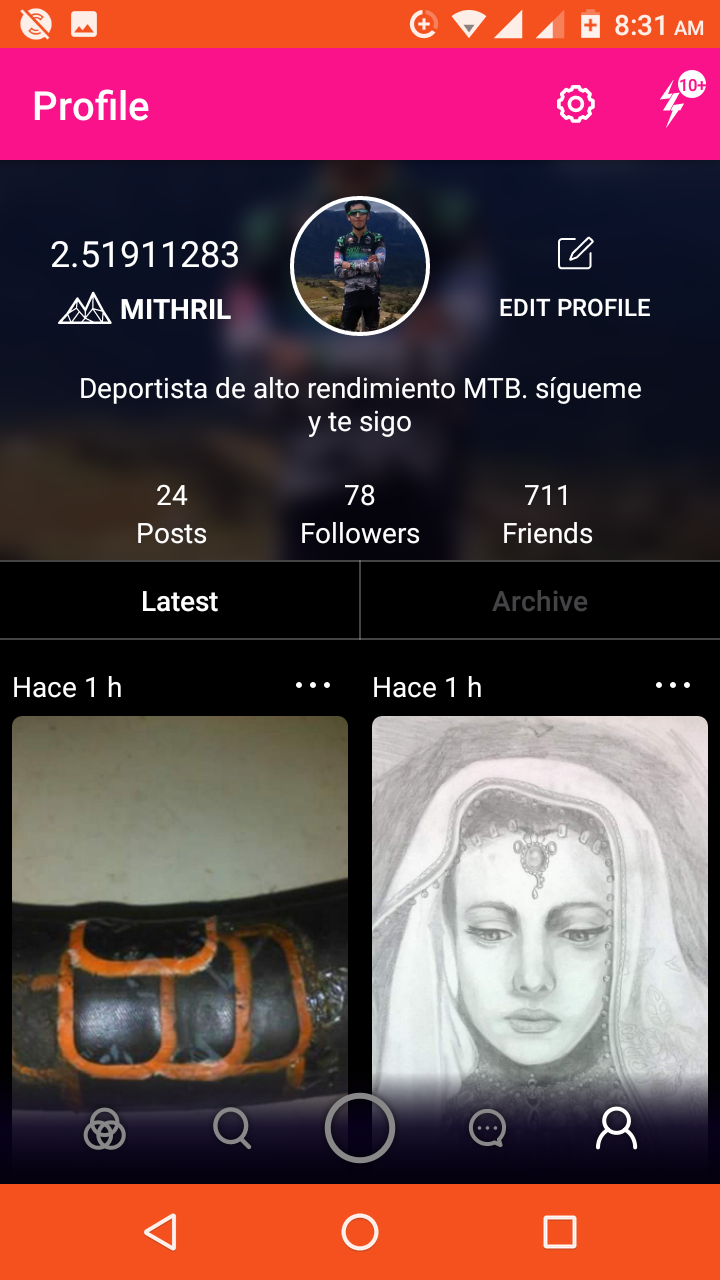Open the 711 Friends list
Image resolution: width=720 pixels, height=1280 pixels.
tap(547, 513)
